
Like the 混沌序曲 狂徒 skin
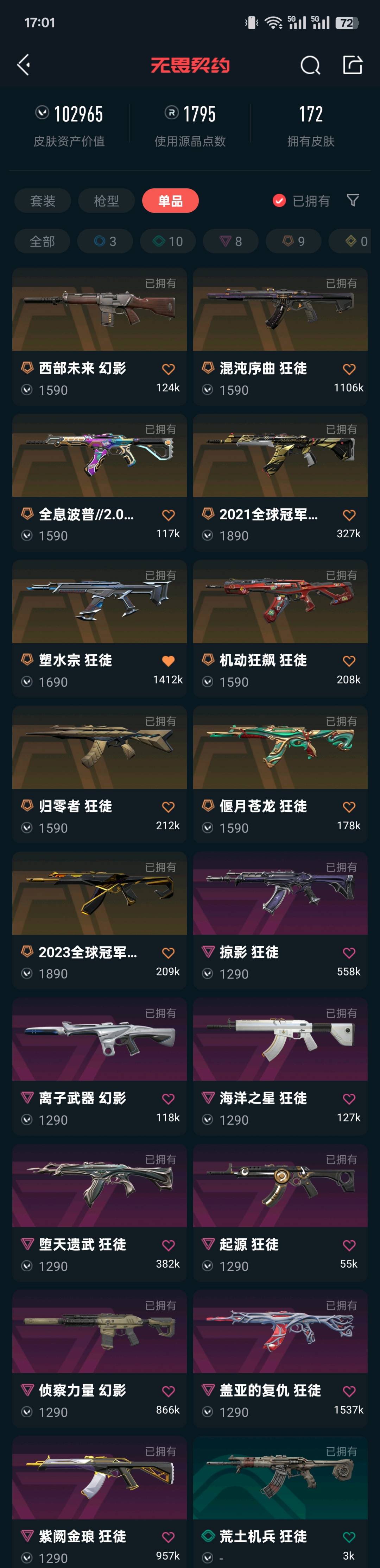[349, 369]
